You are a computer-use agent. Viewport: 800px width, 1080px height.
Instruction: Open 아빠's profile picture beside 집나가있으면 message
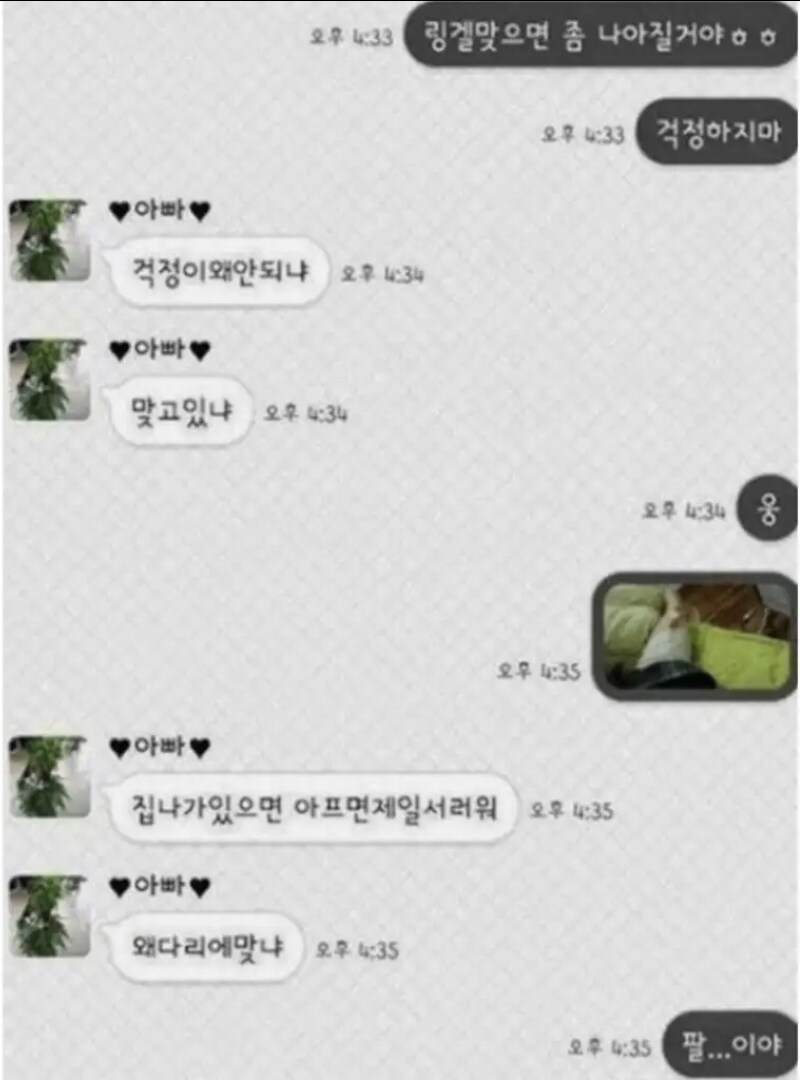click(48, 777)
